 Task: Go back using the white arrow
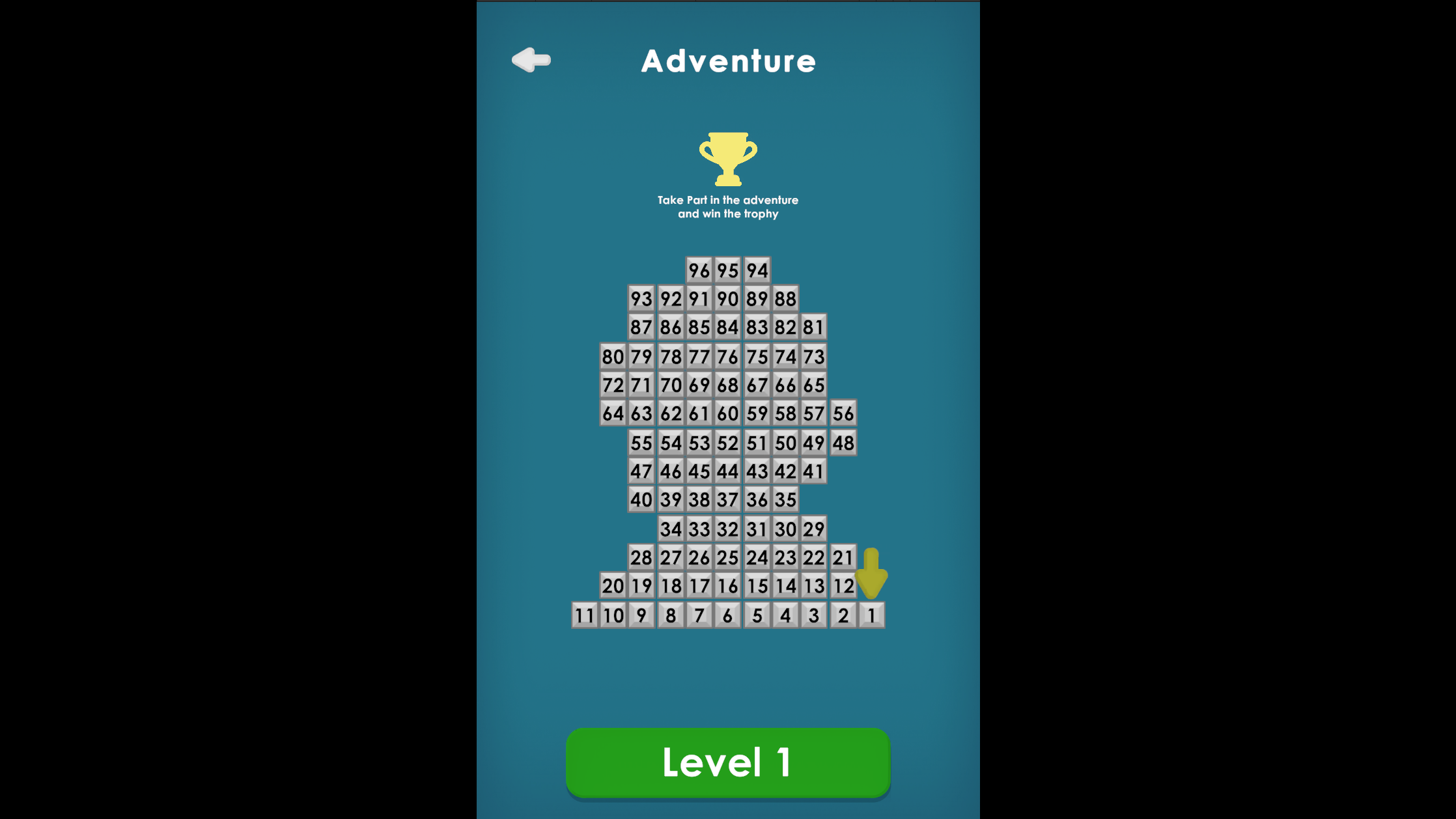coord(531,60)
